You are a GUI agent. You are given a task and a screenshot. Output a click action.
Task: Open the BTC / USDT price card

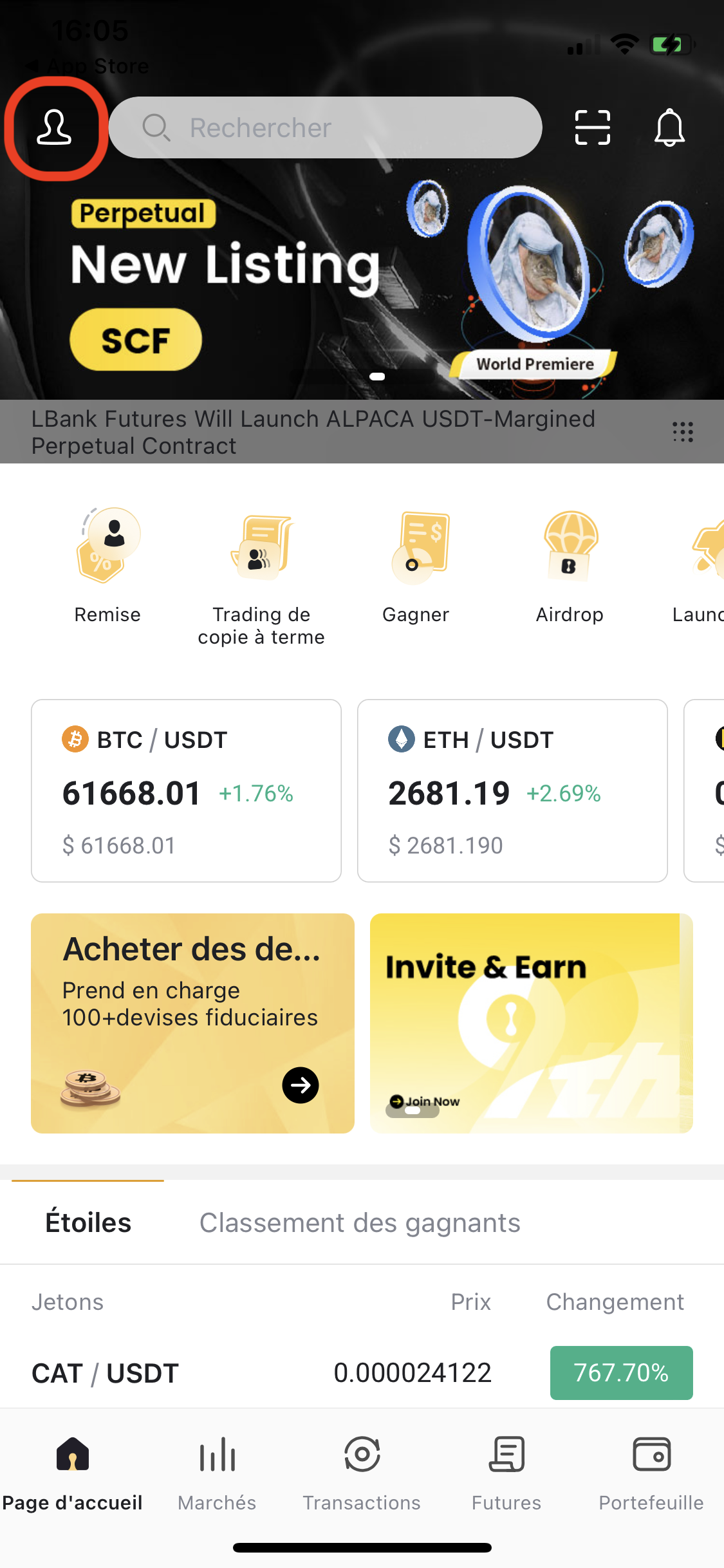coord(186,790)
